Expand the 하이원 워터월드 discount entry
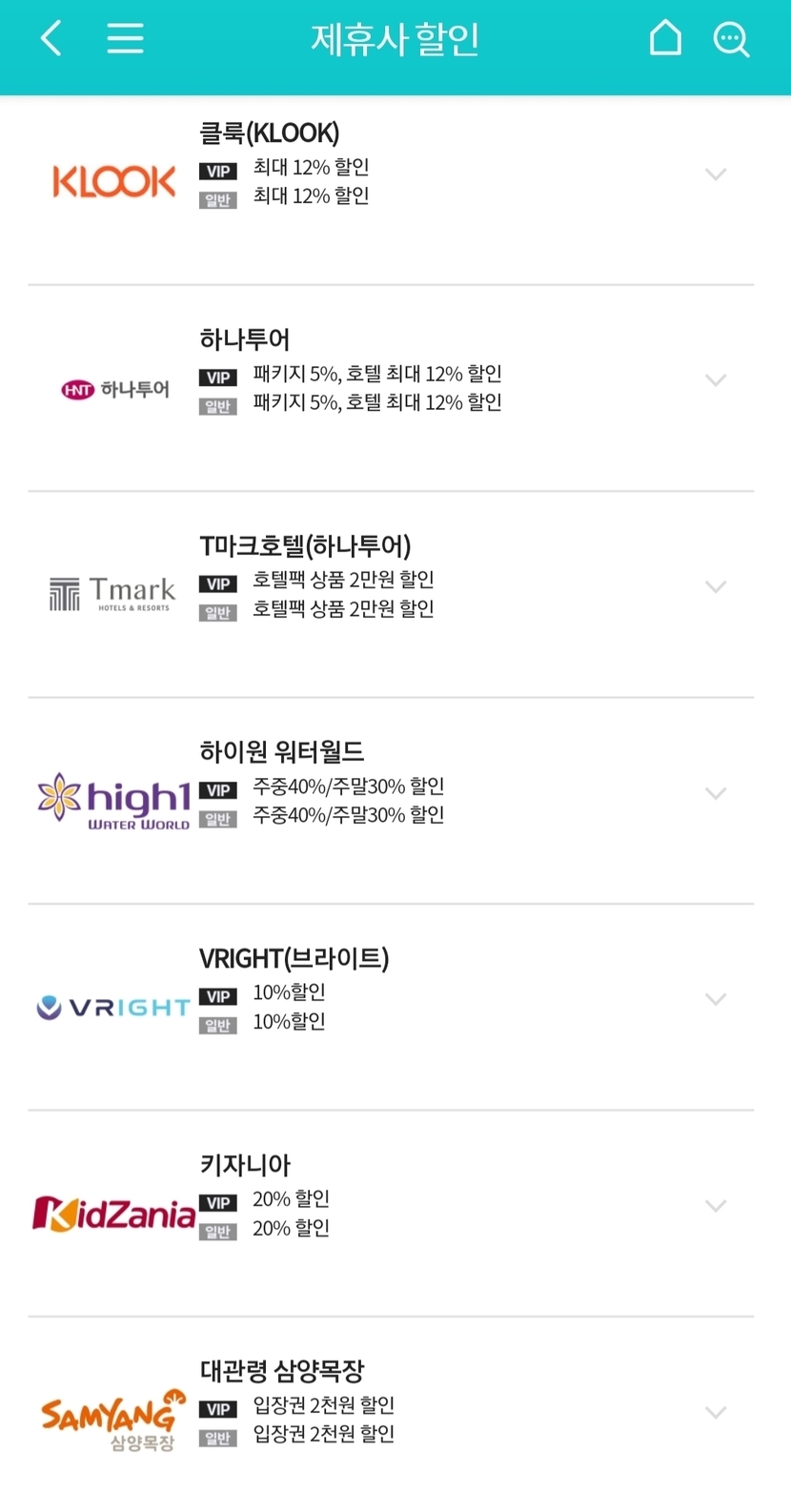This screenshot has width=791, height=1512. click(x=715, y=793)
